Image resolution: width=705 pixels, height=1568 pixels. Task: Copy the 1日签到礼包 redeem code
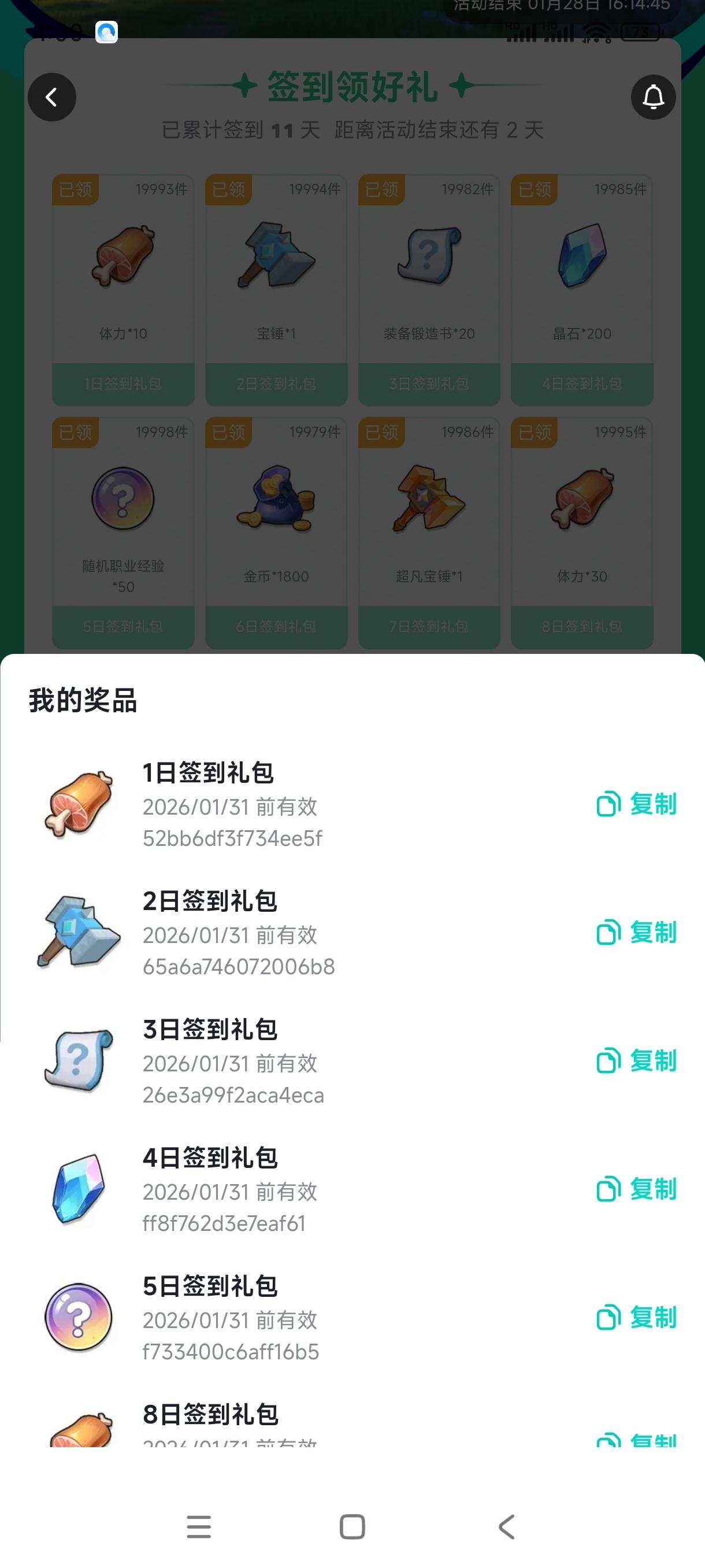point(636,804)
